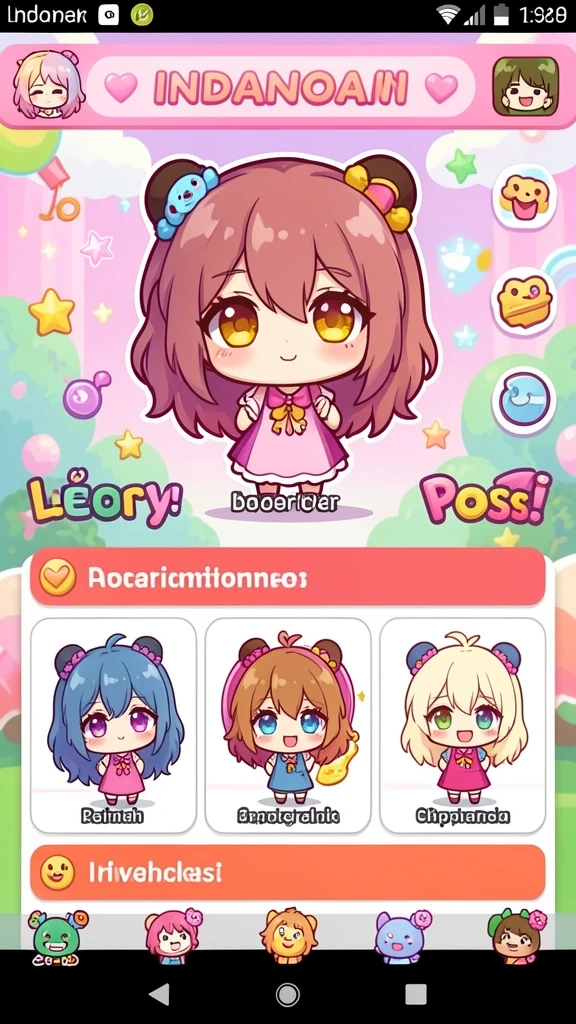Switch to the orange lion bottom tab
This screenshot has height=1024, width=576.
[288, 936]
